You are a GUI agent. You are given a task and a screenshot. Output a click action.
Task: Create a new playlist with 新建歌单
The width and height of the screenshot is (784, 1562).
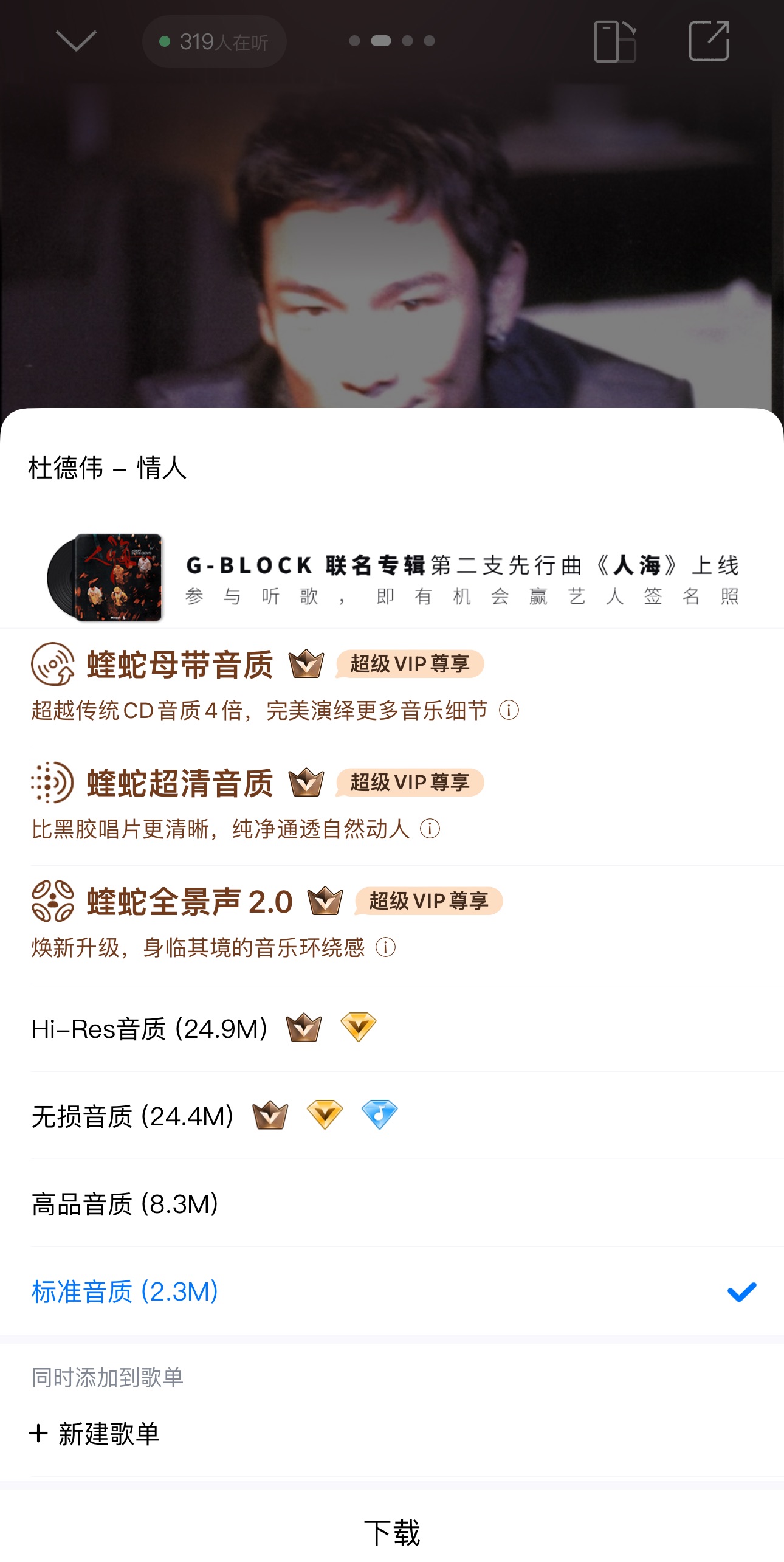[x=95, y=1434]
